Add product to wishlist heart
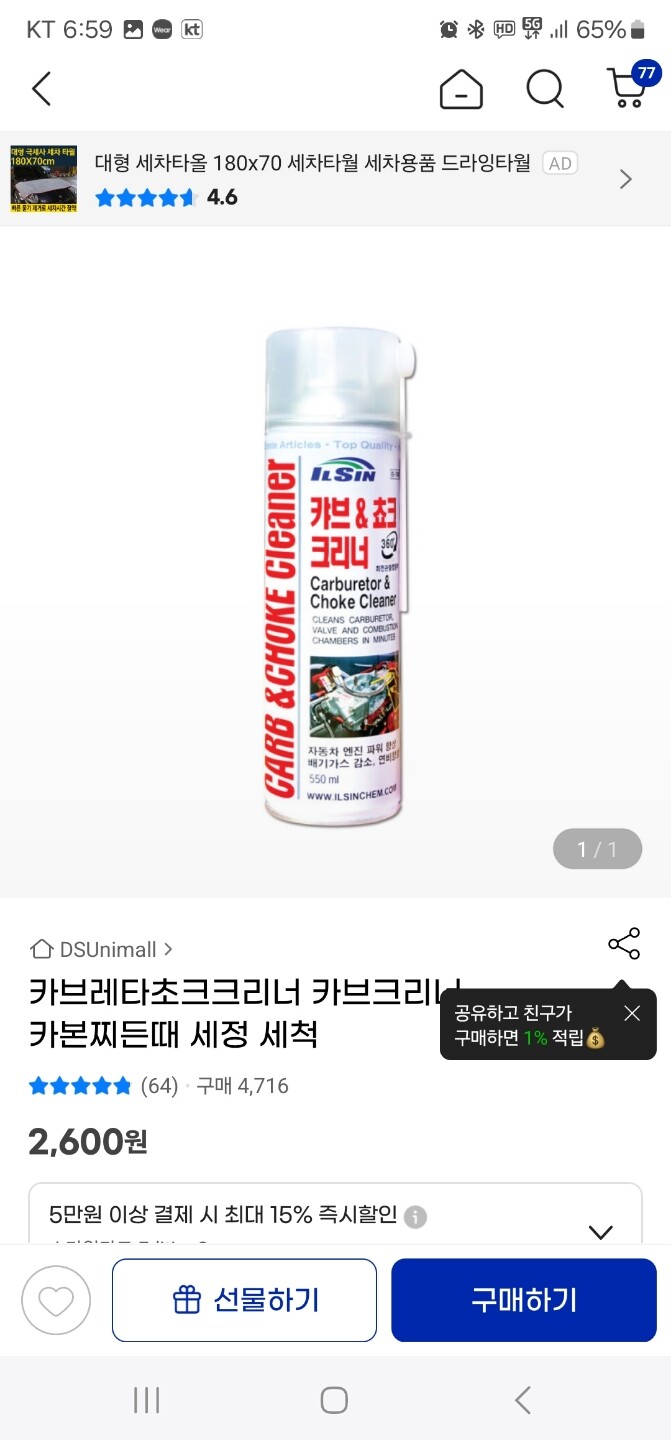This screenshot has height=1440, width=671. 56,1300
